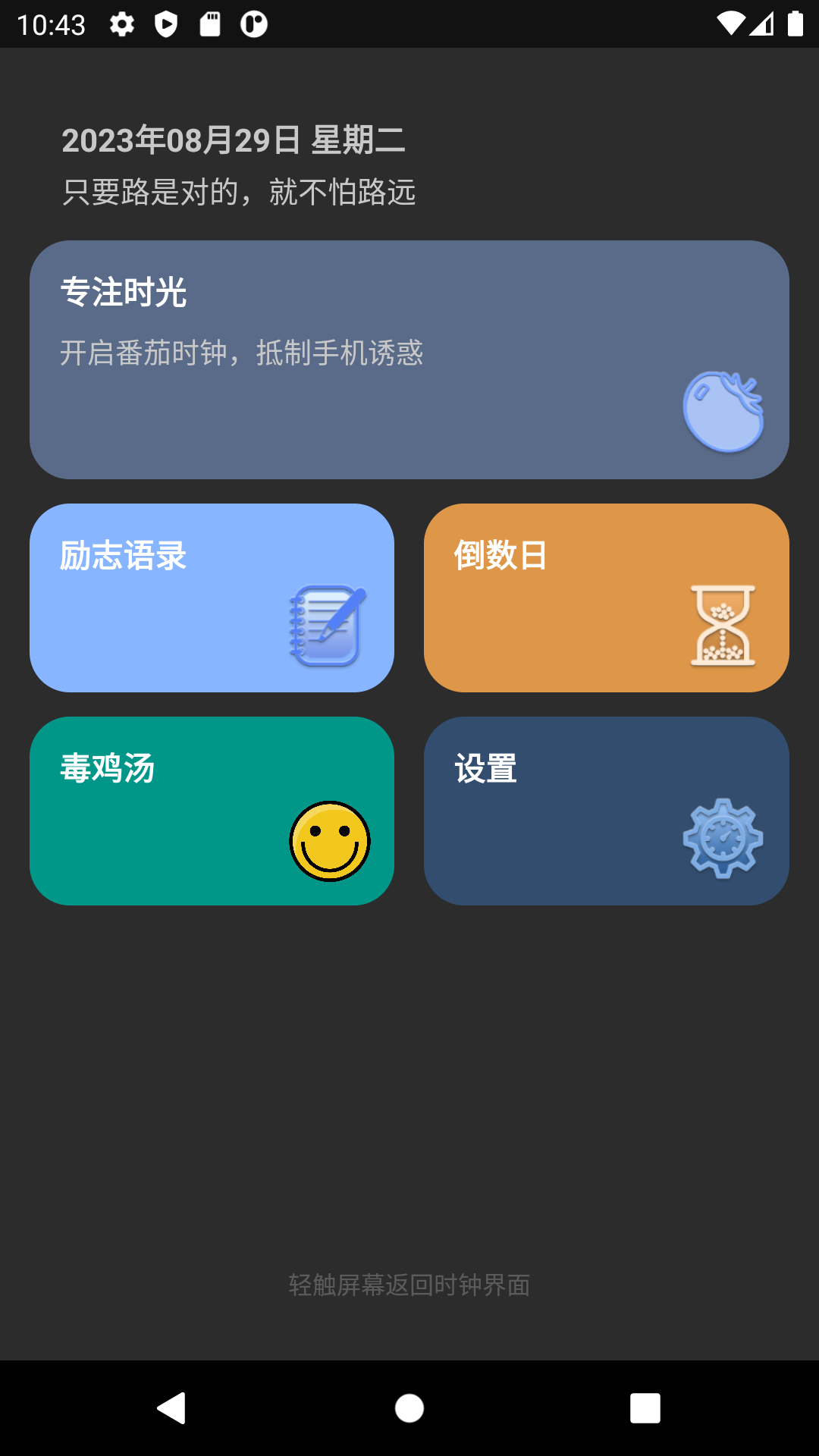Tap the back triangle navigation button
The width and height of the screenshot is (819, 1456).
(172, 1410)
